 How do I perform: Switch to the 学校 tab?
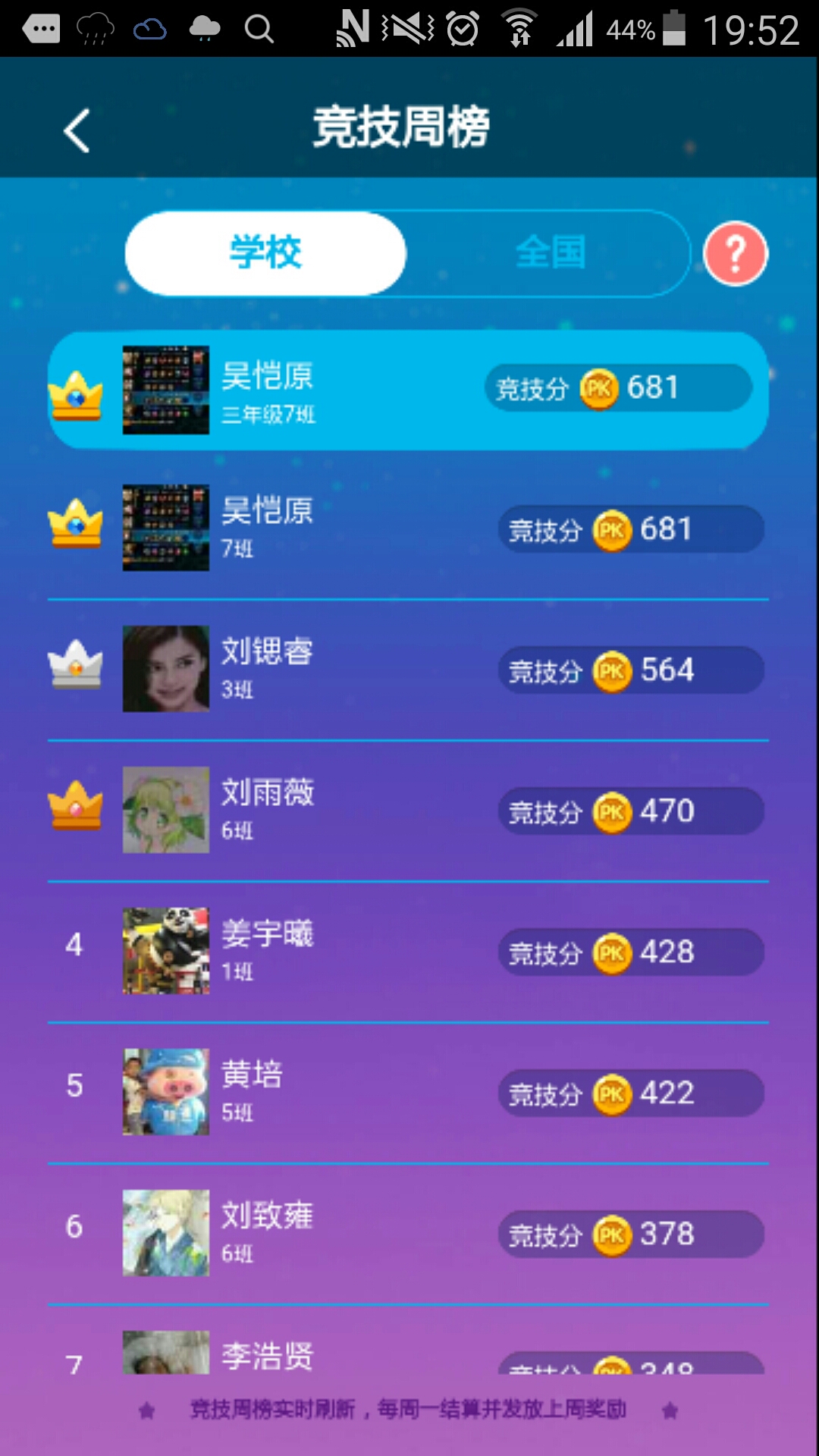(265, 253)
